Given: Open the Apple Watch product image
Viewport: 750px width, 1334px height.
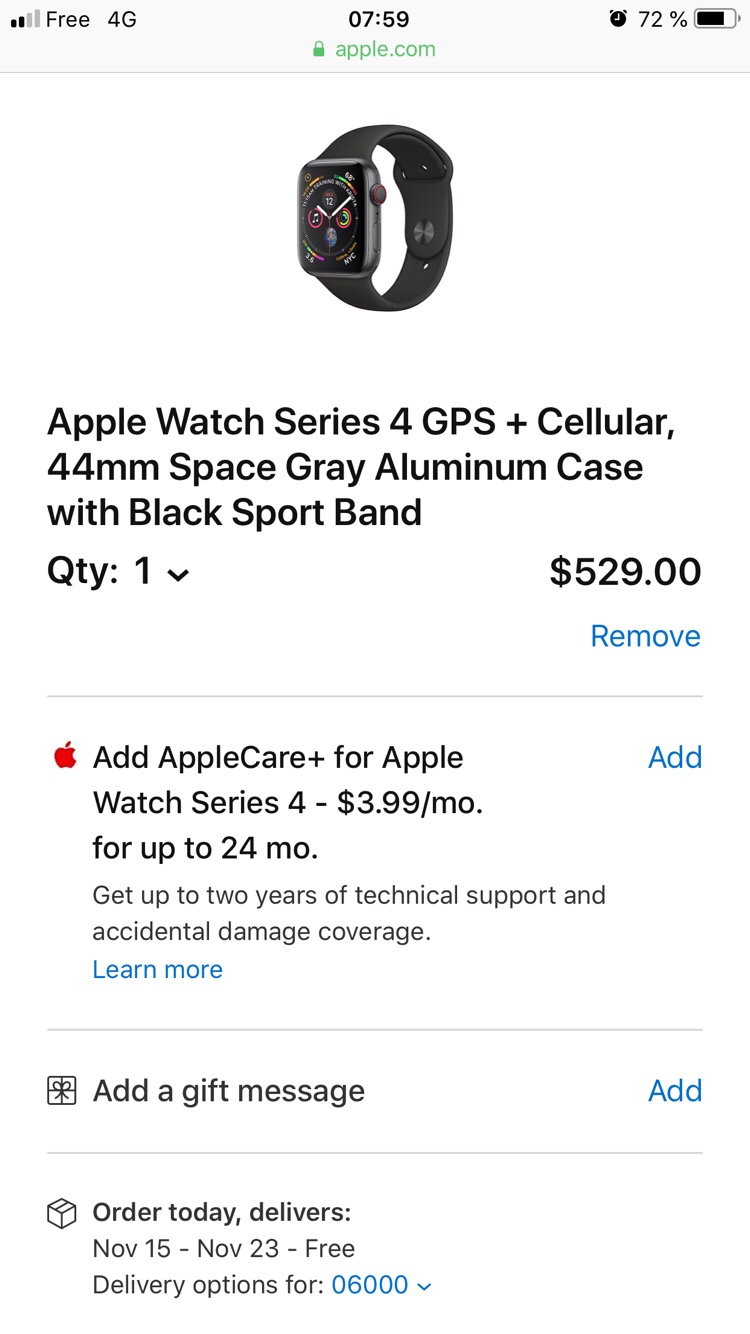Looking at the screenshot, I should click(x=375, y=218).
